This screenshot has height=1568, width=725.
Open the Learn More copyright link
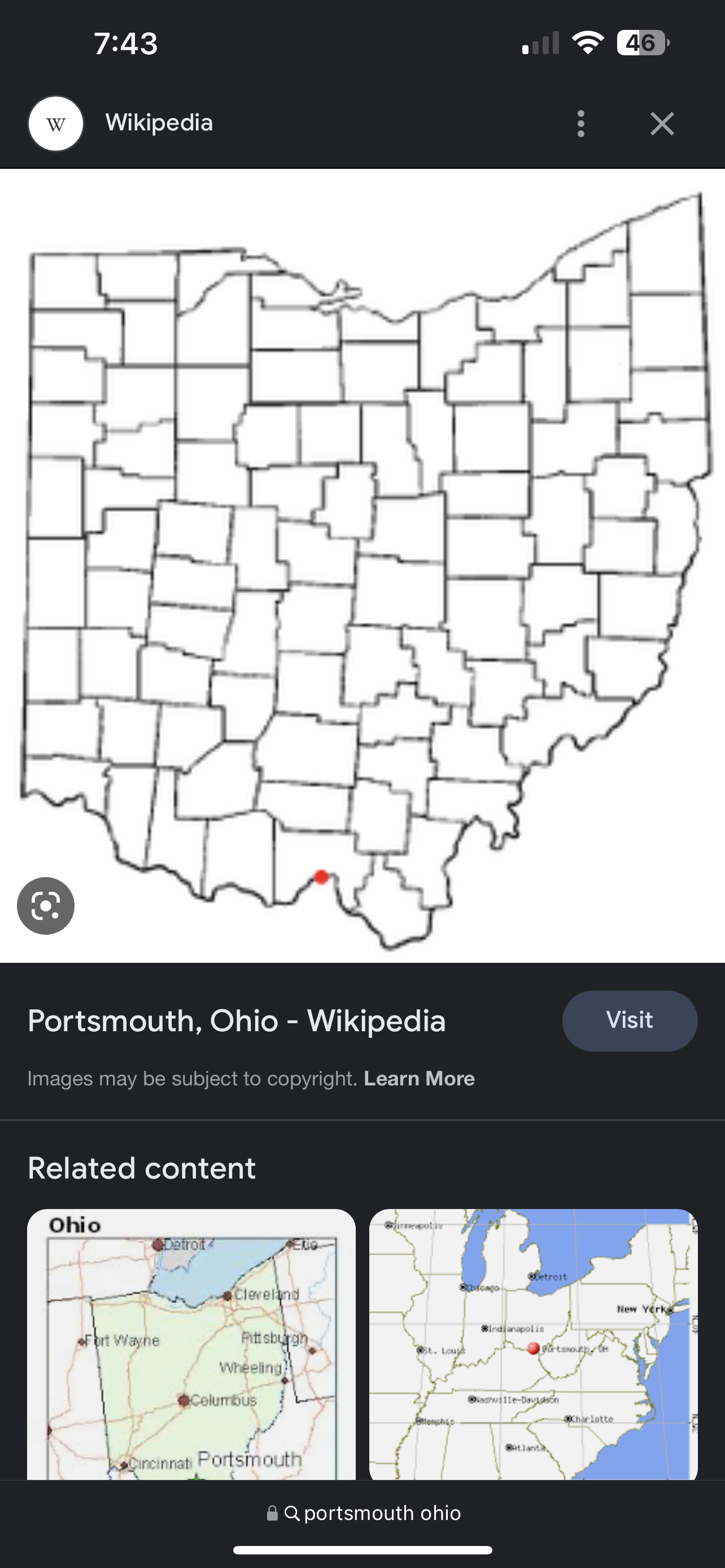tap(419, 1079)
